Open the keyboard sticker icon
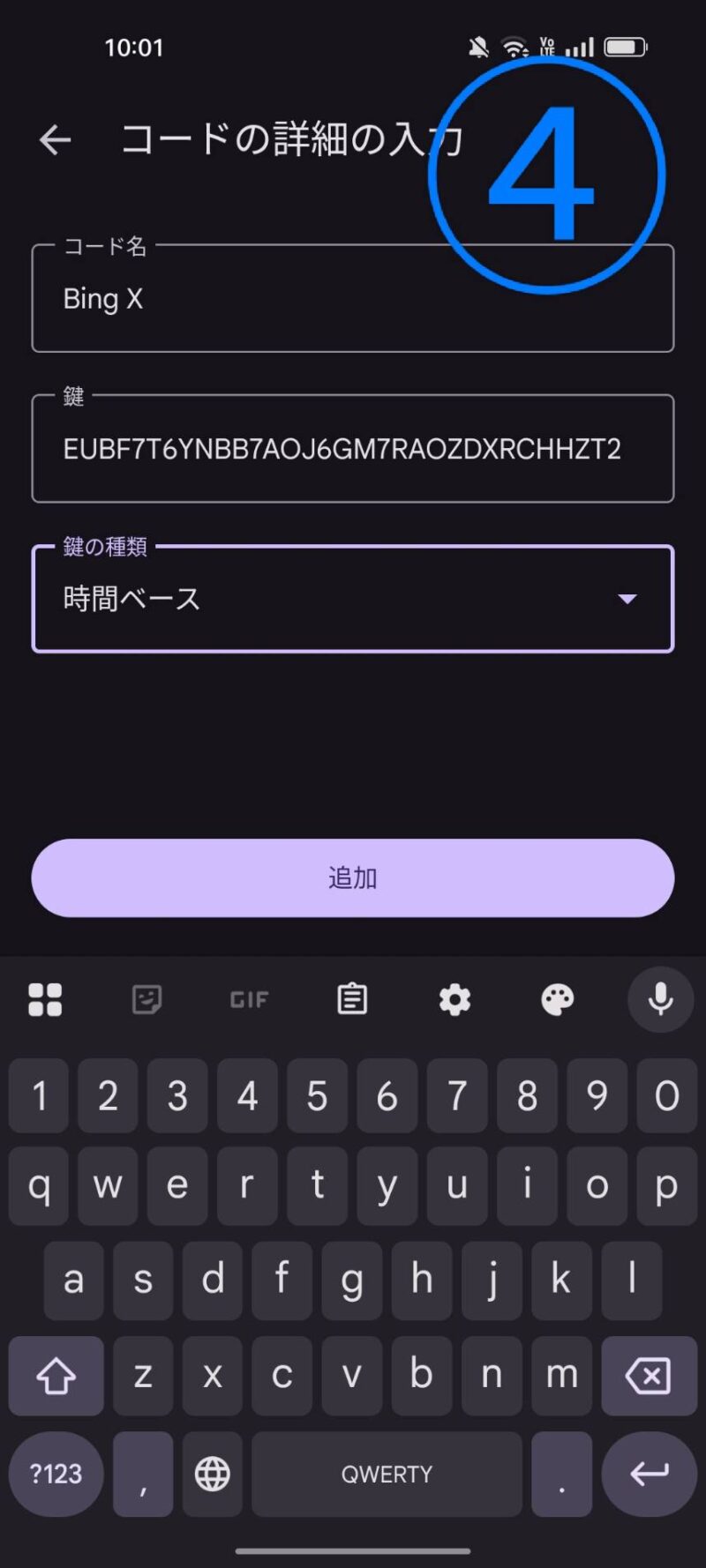This screenshot has height=1568, width=706. click(x=146, y=999)
